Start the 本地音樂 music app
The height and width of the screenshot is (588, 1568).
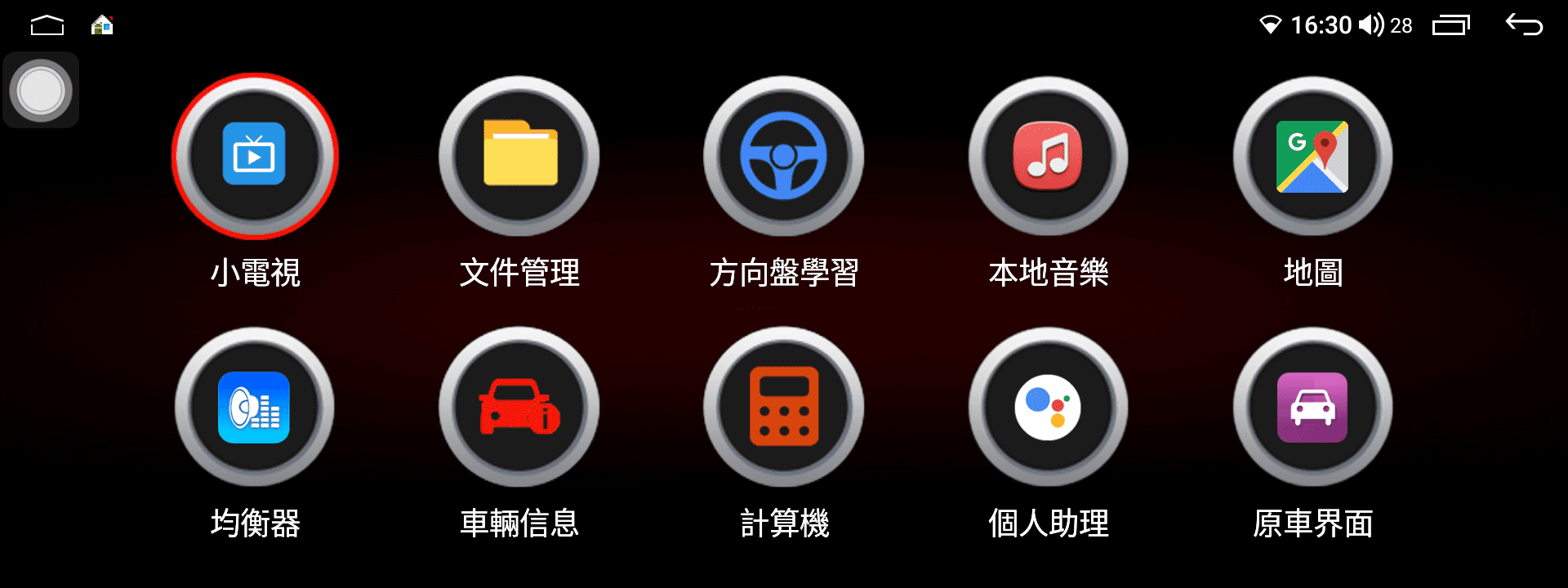pos(1048,156)
